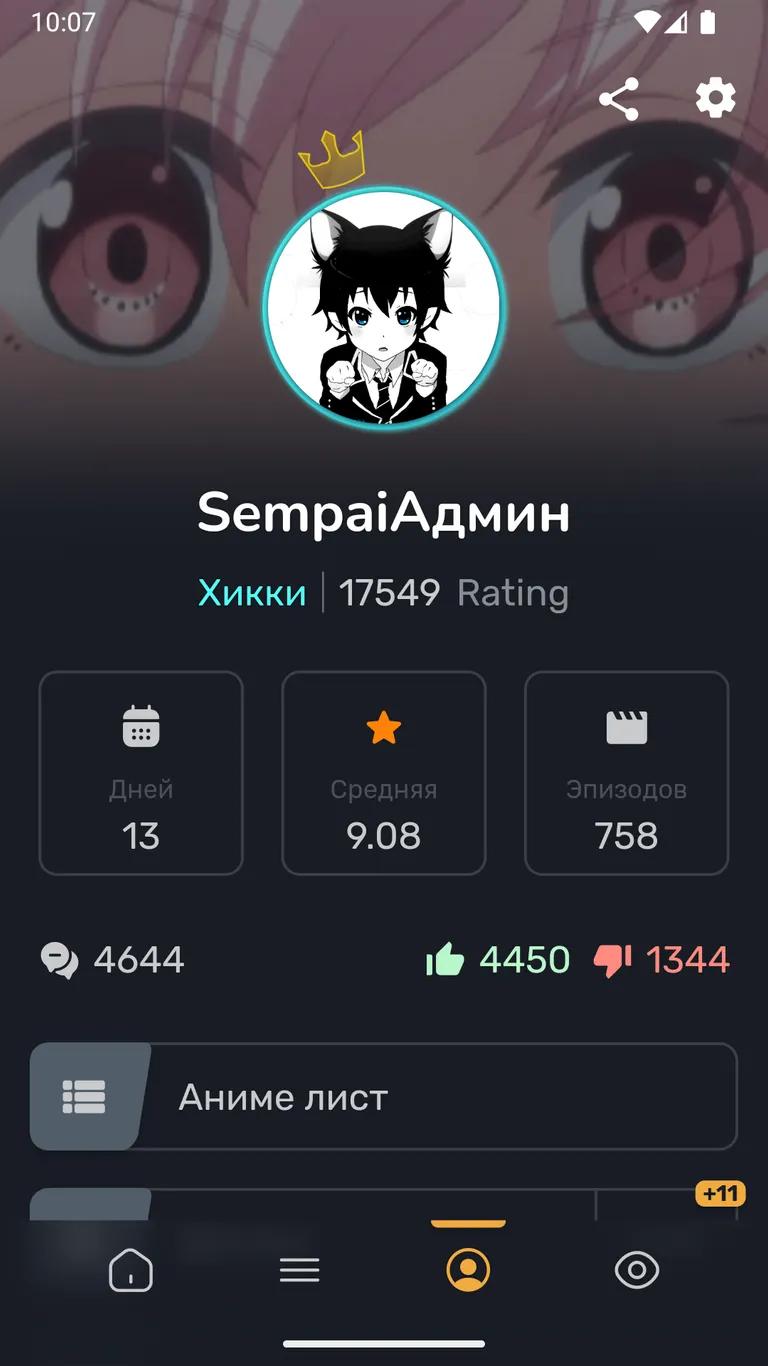Viewport: 768px width, 1366px height.
Task: Tap the orange star icon above Средняя
Action: click(x=384, y=725)
